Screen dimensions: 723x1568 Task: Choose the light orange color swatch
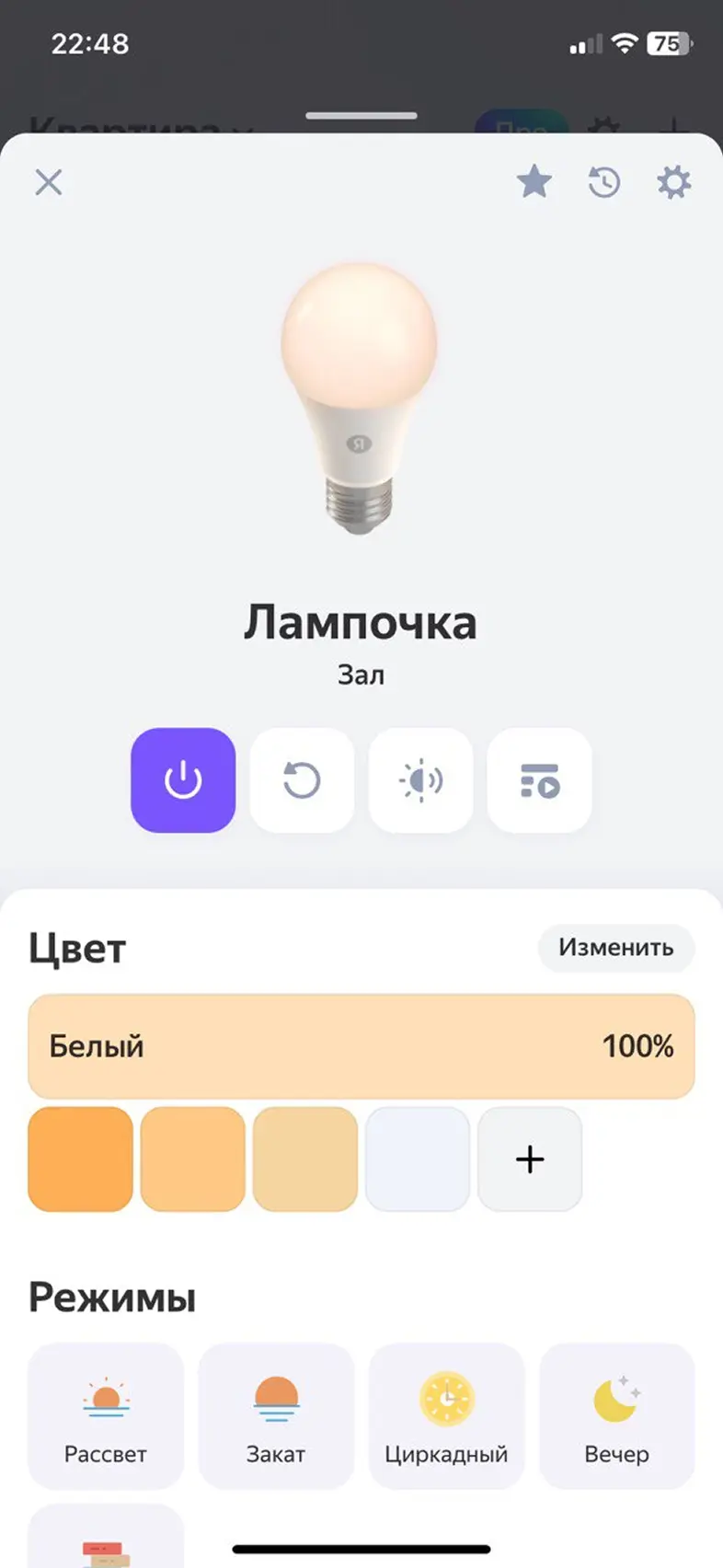(x=193, y=1159)
